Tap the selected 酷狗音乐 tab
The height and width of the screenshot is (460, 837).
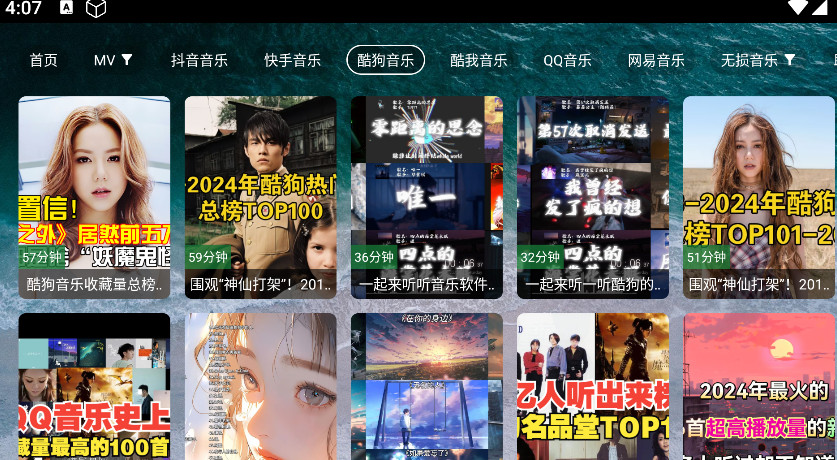click(x=385, y=60)
